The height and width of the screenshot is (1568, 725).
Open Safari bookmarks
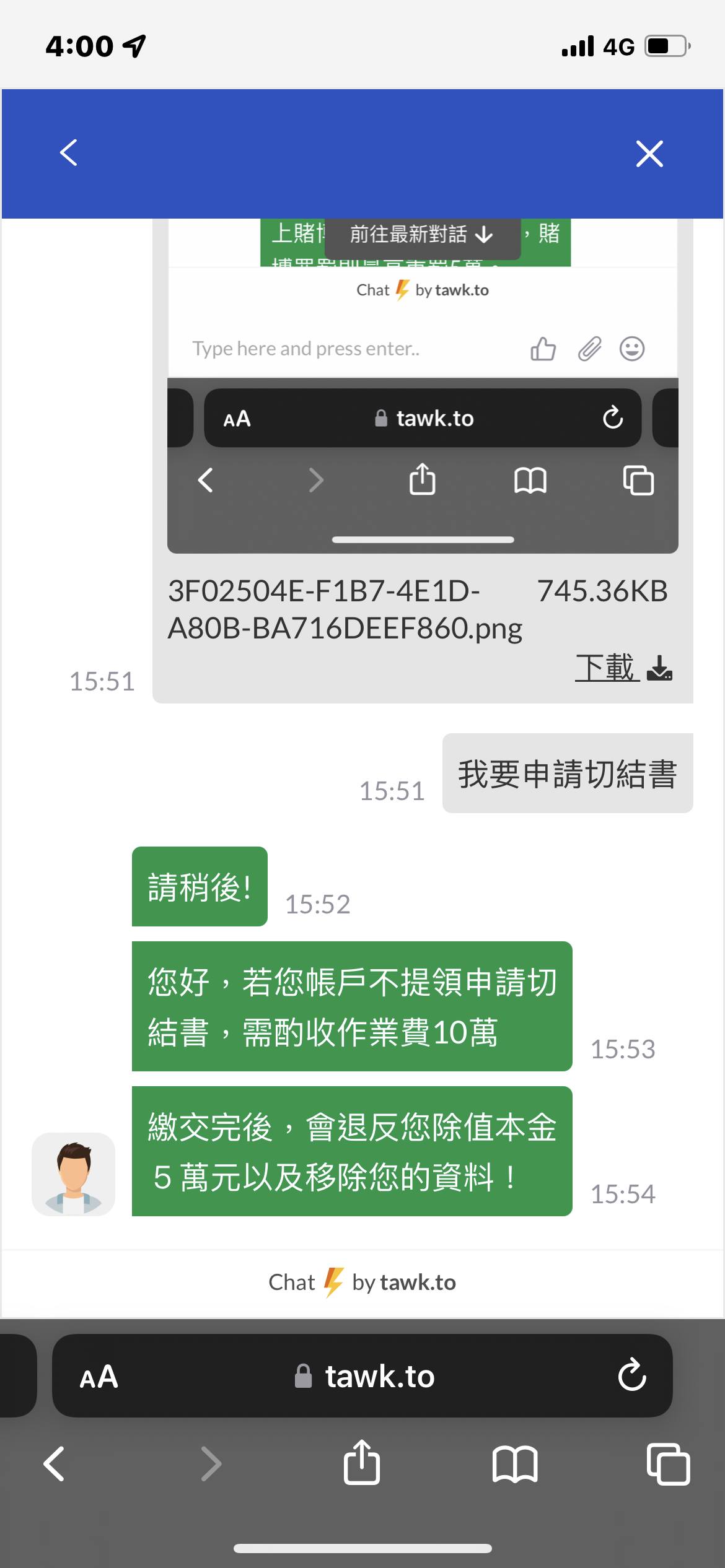515,1464
